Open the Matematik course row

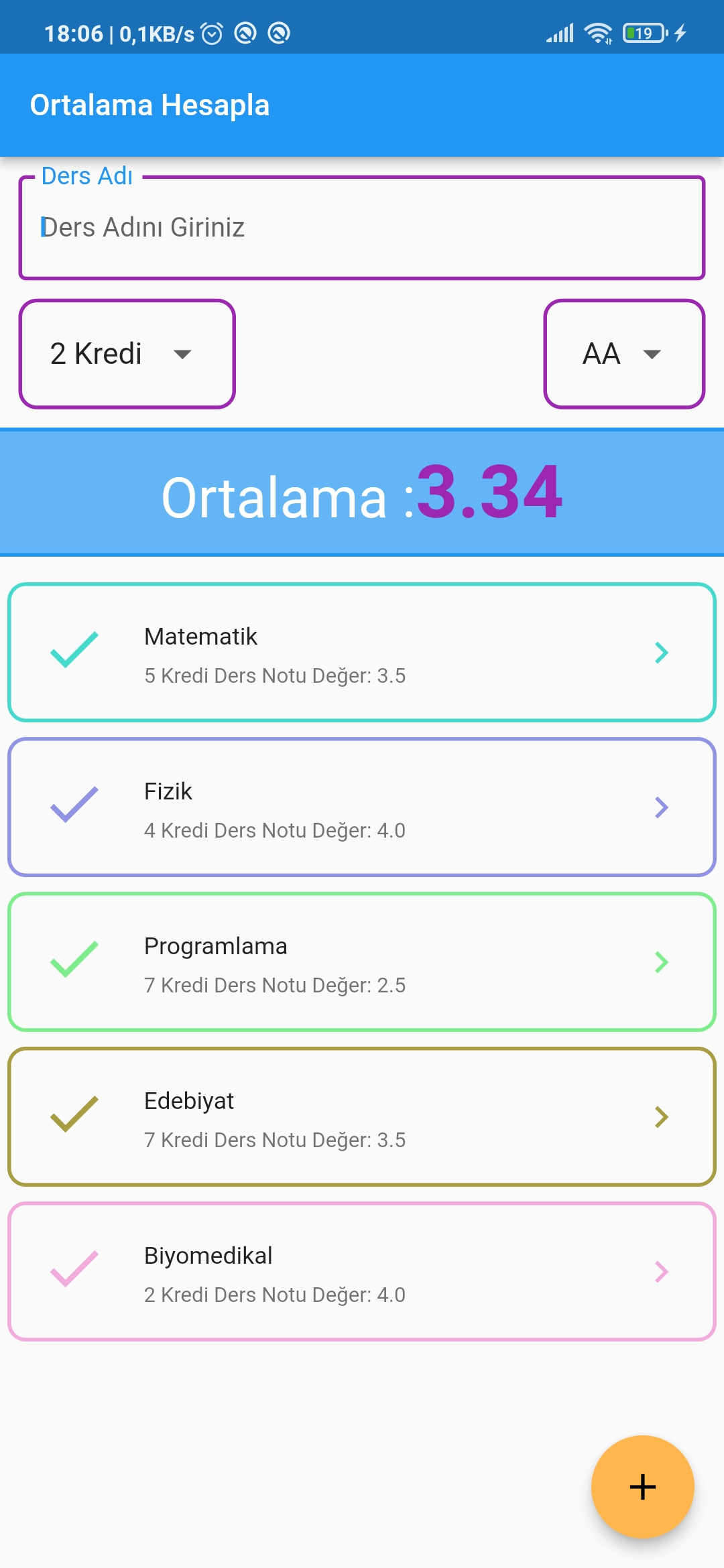(x=362, y=653)
